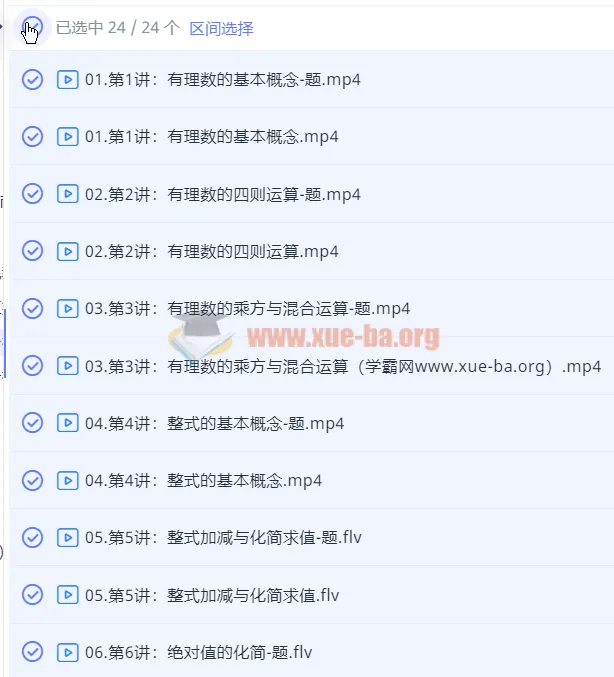Uncheck 02.第2讲 有理数的四则运算-题.mp4

coord(32,194)
